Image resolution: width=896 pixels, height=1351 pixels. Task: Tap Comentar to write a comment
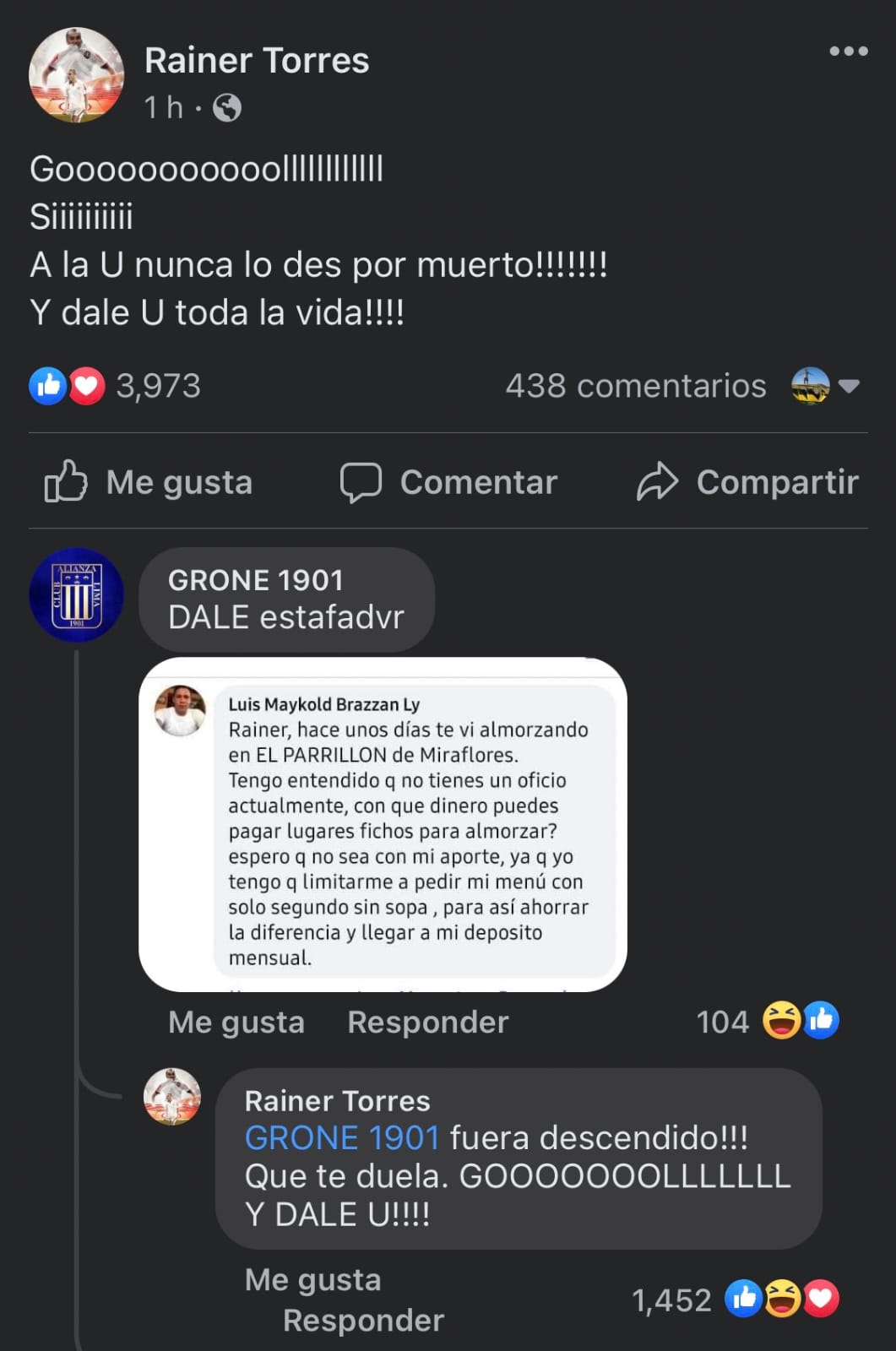pos(448,482)
